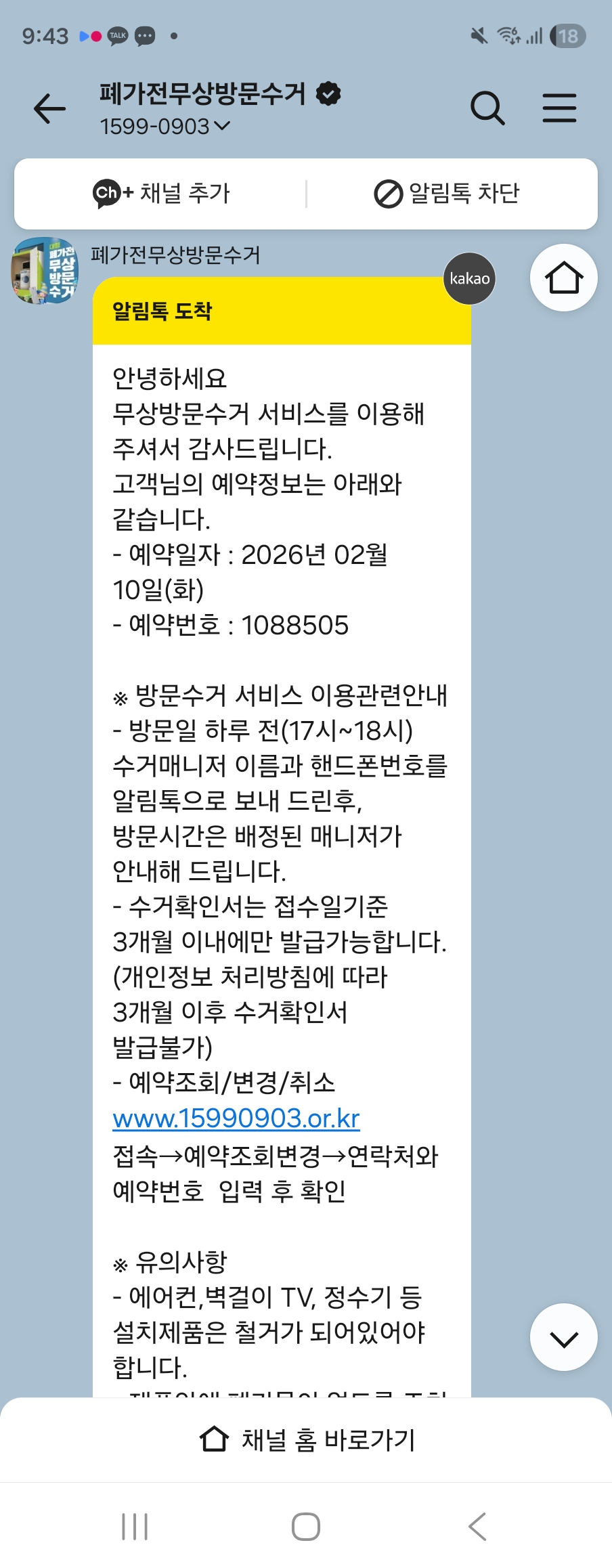
Task: Search within this chat
Action: (487, 108)
